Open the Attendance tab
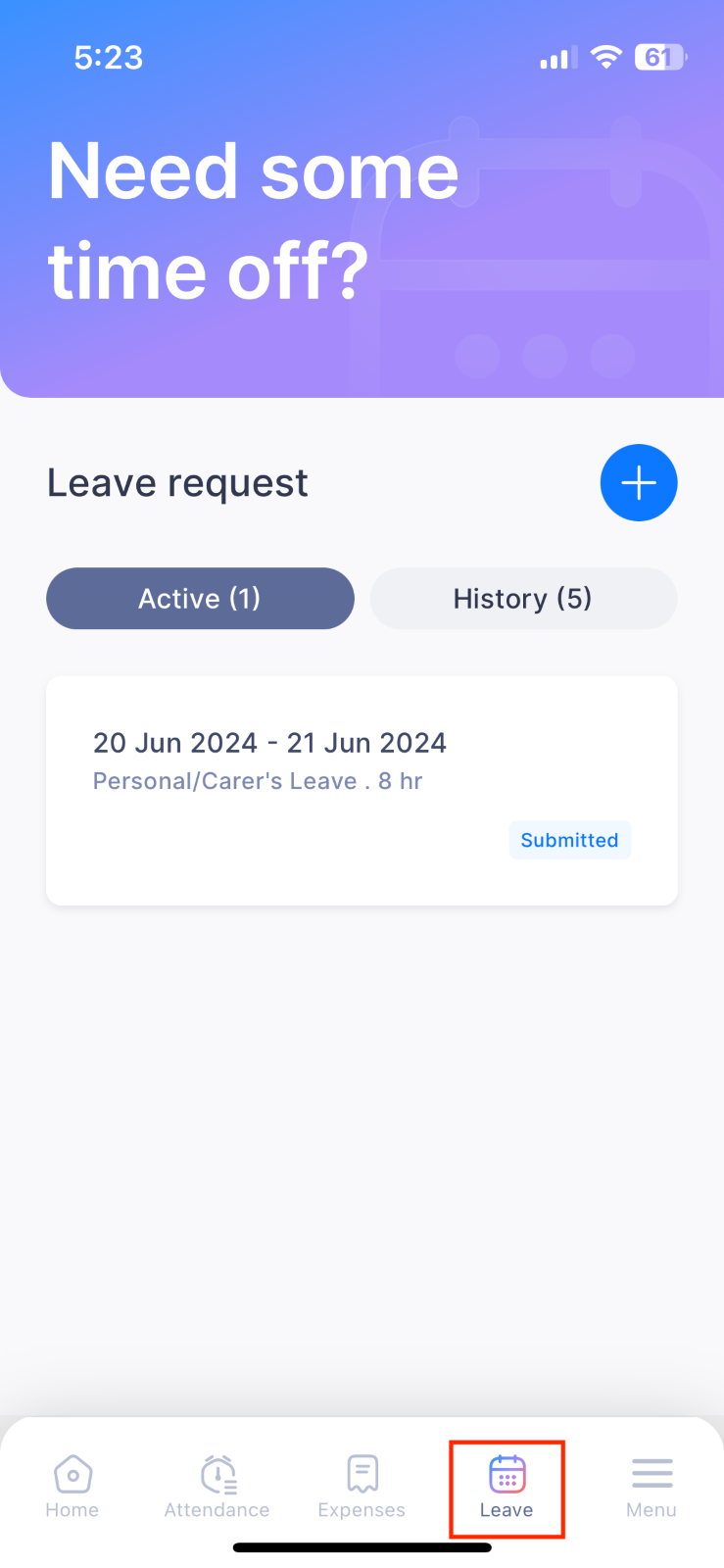Screen dimensions: 724x1568 coord(217,1487)
